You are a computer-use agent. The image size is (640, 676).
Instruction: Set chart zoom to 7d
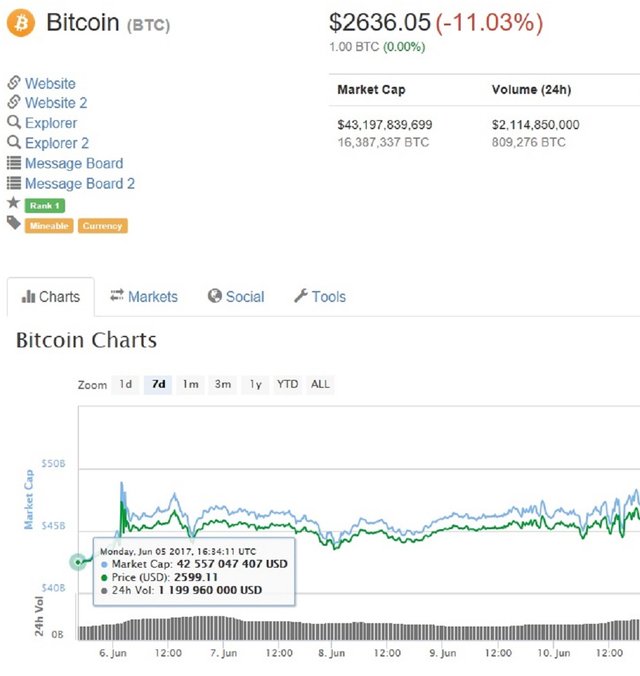pyautogui.click(x=158, y=384)
